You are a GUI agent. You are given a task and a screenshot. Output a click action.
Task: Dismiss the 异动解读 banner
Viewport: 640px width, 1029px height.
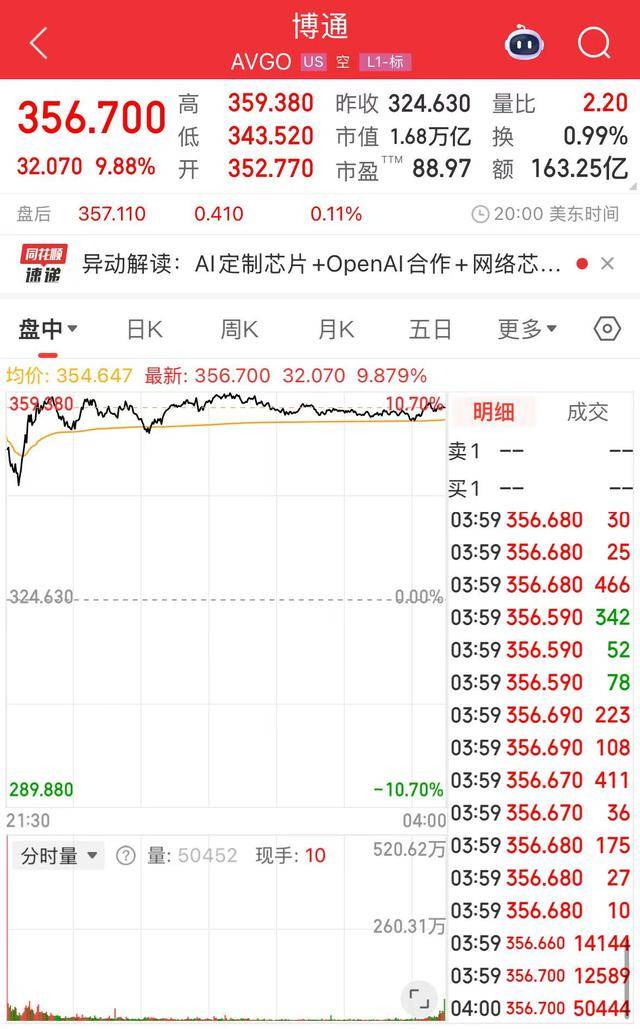click(x=607, y=264)
